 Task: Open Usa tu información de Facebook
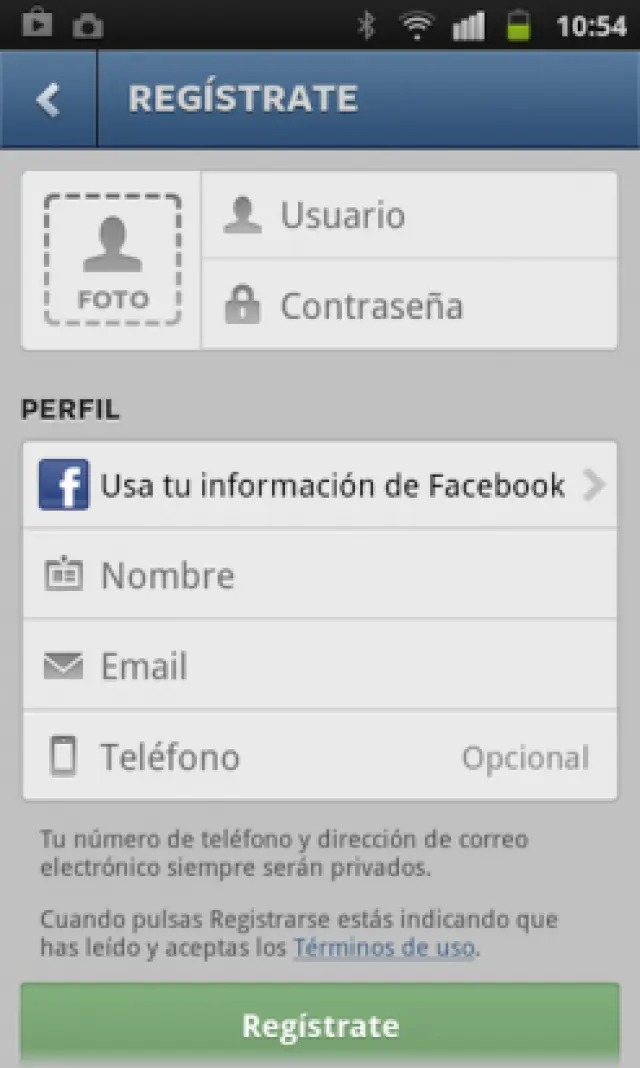(x=320, y=486)
